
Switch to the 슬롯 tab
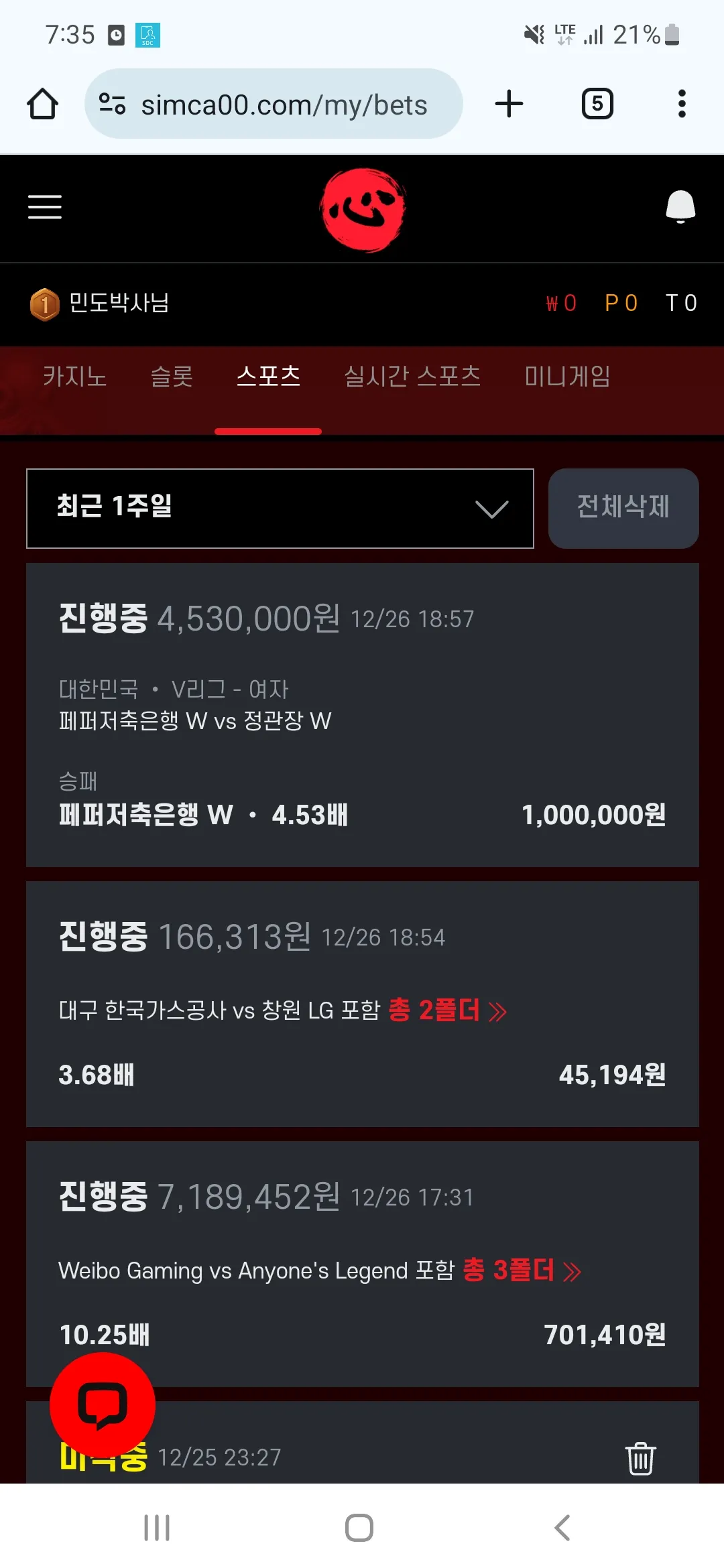point(172,377)
